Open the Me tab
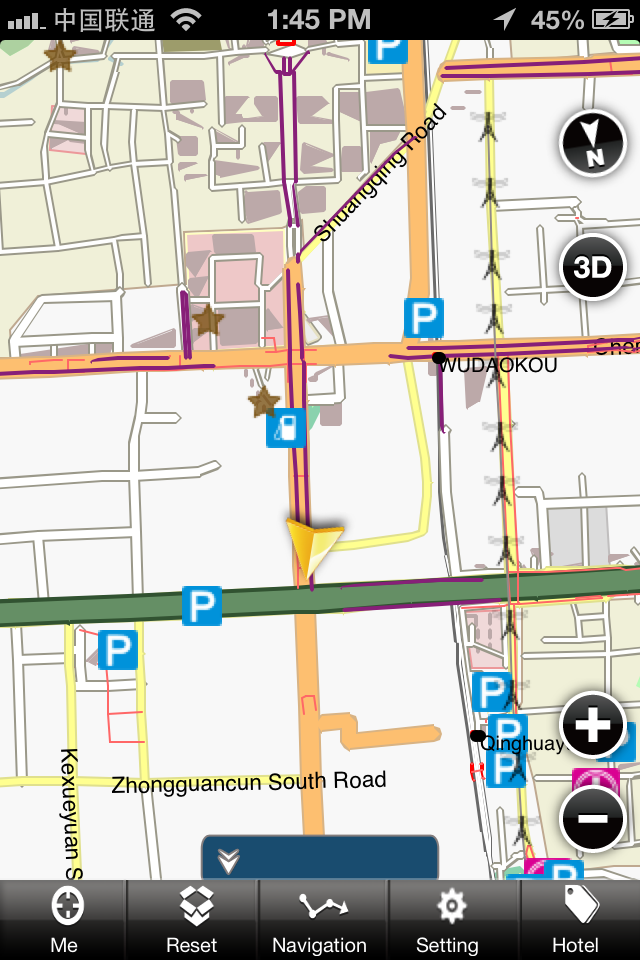The height and width of the screenshot is (960, 640). click(x=64, y=920)
